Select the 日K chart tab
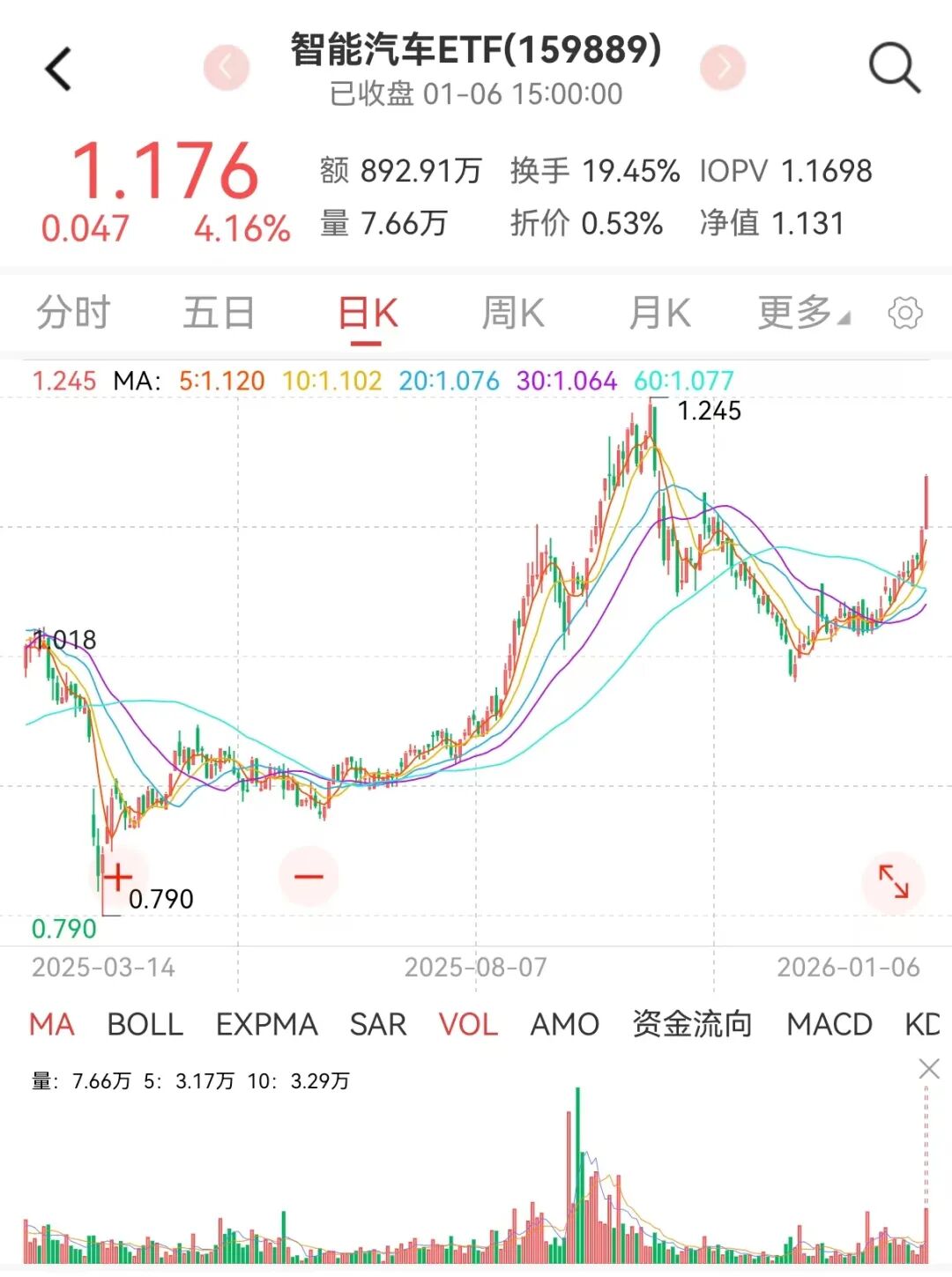This screenshot has height=1277, width=952. [x=368, y=313]
